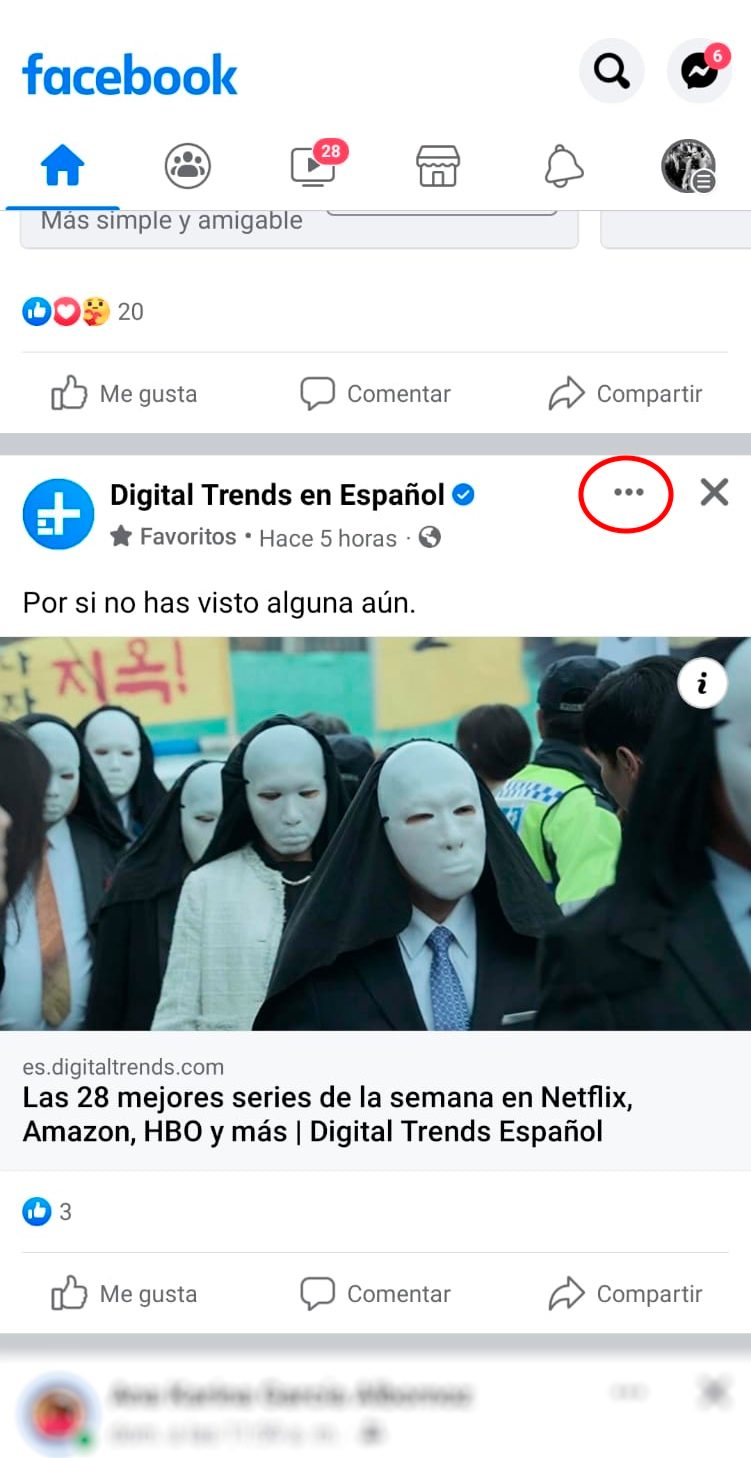The height and width of the screenshot is (1458, 751).
Task: Like the post with 20 reactions
Action: pyautogui.click(x=125, y=394)
